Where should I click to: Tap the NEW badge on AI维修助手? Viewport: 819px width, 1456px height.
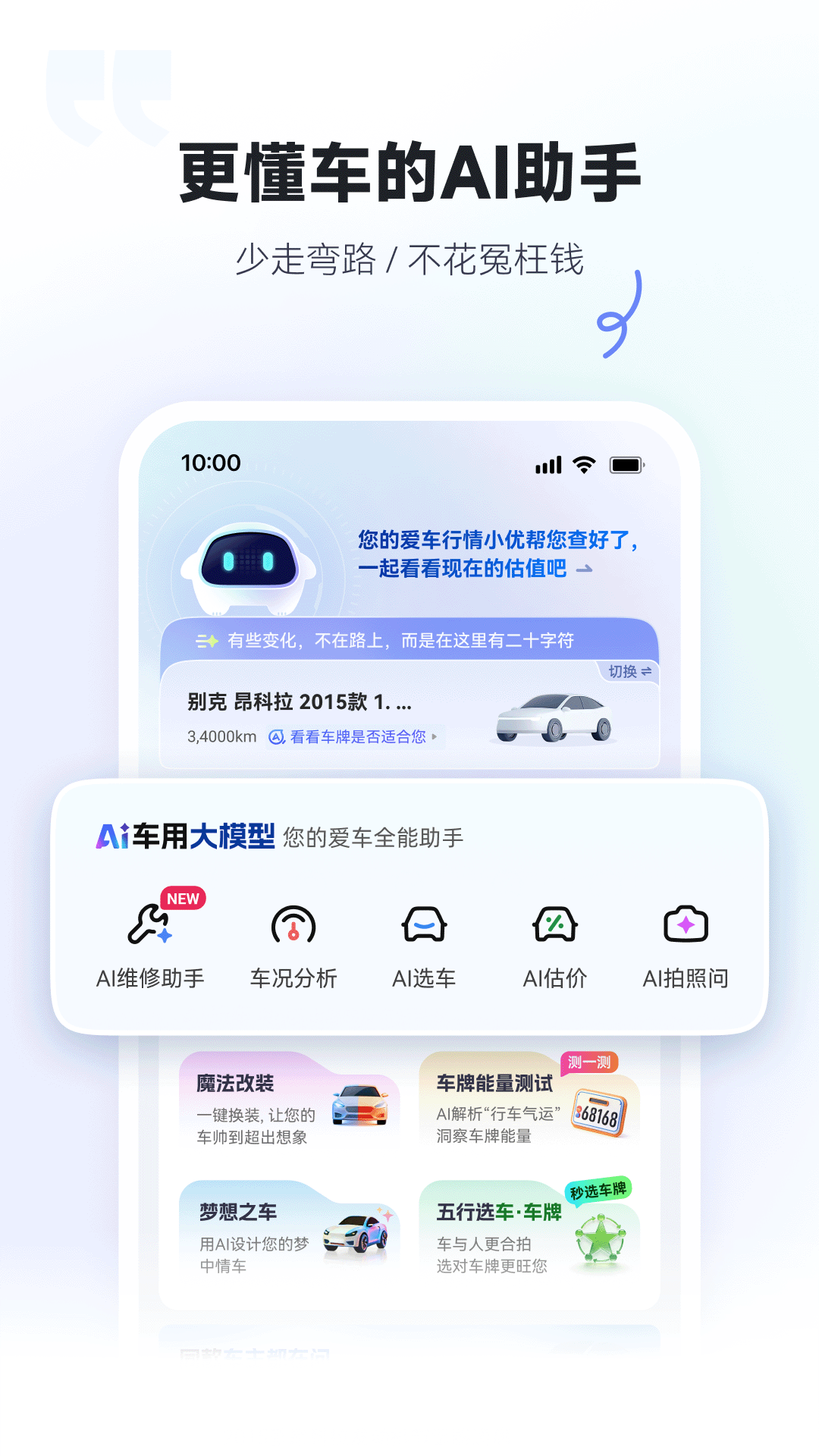click(181, 899)
